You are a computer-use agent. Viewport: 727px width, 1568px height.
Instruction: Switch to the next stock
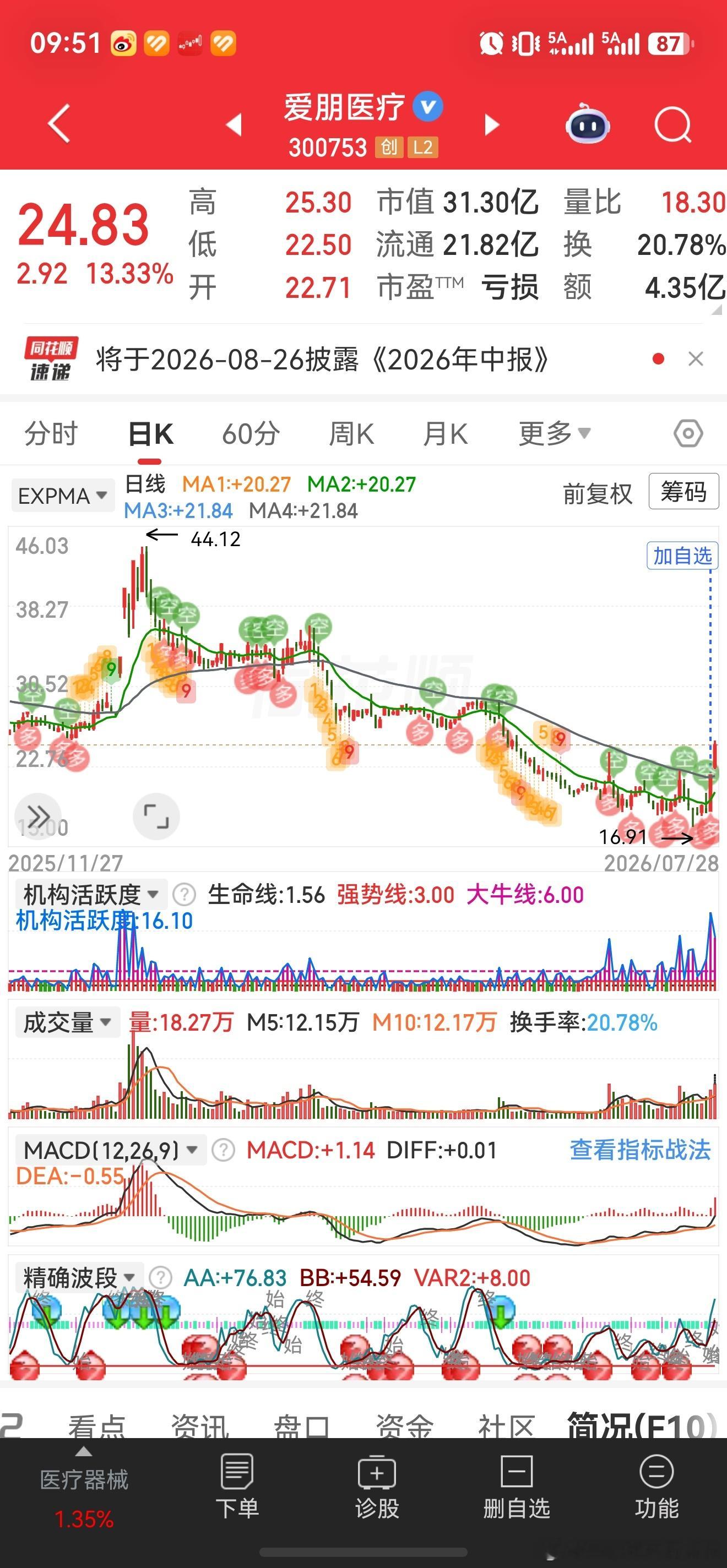(x=491, y=125)
